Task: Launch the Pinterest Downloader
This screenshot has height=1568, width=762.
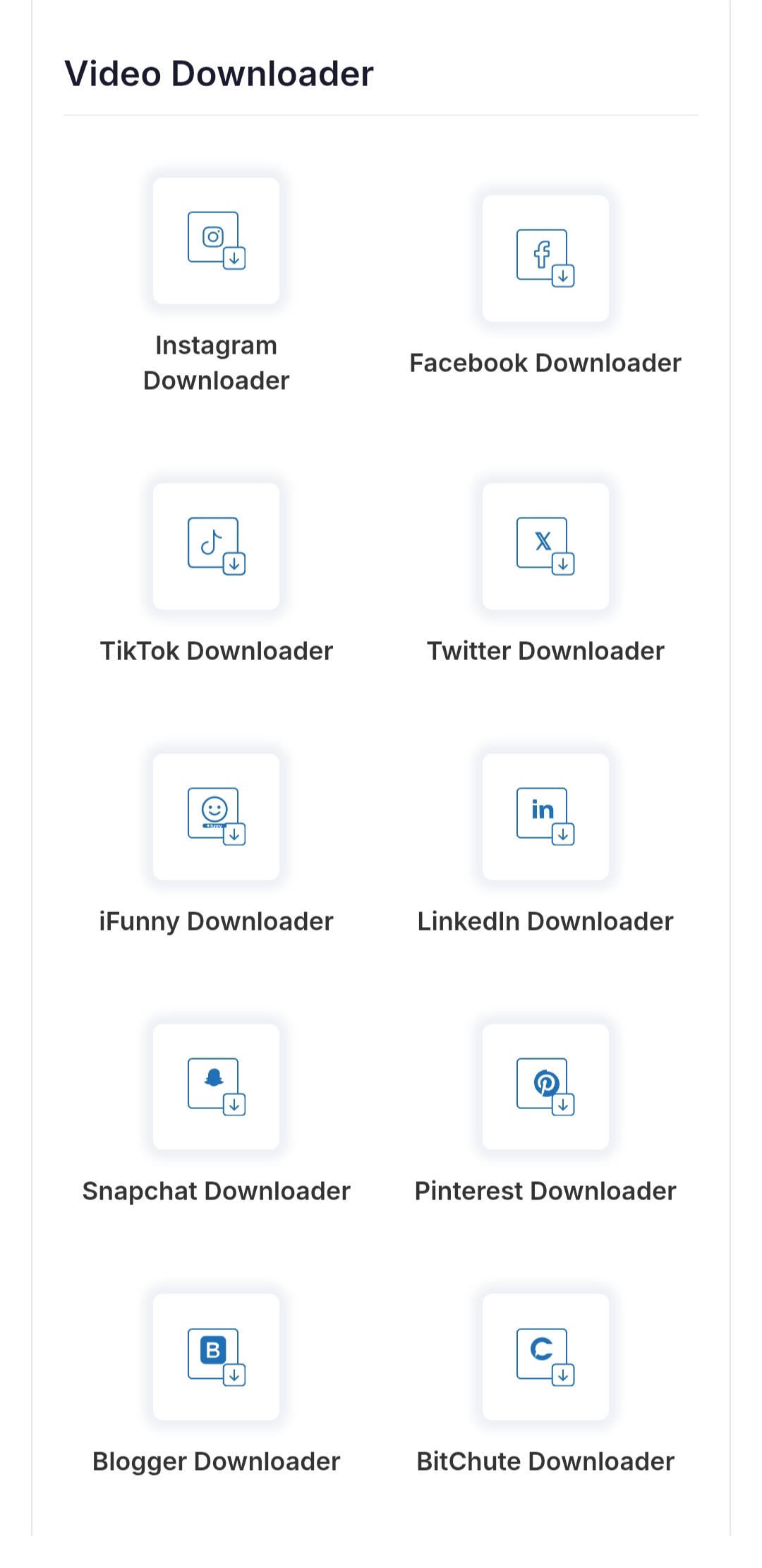Action: [x=545, y=1115]
